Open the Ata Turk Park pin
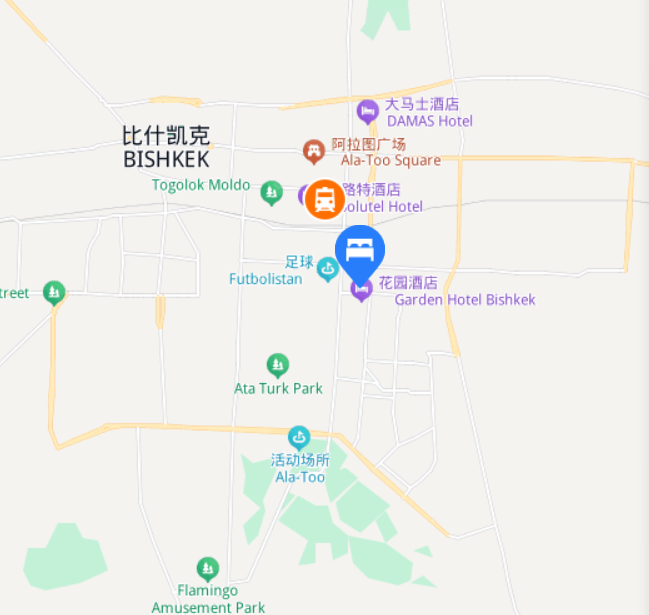The height and width of the screenshot is (615, 649). pyautogui.click(x=278, y=365)
